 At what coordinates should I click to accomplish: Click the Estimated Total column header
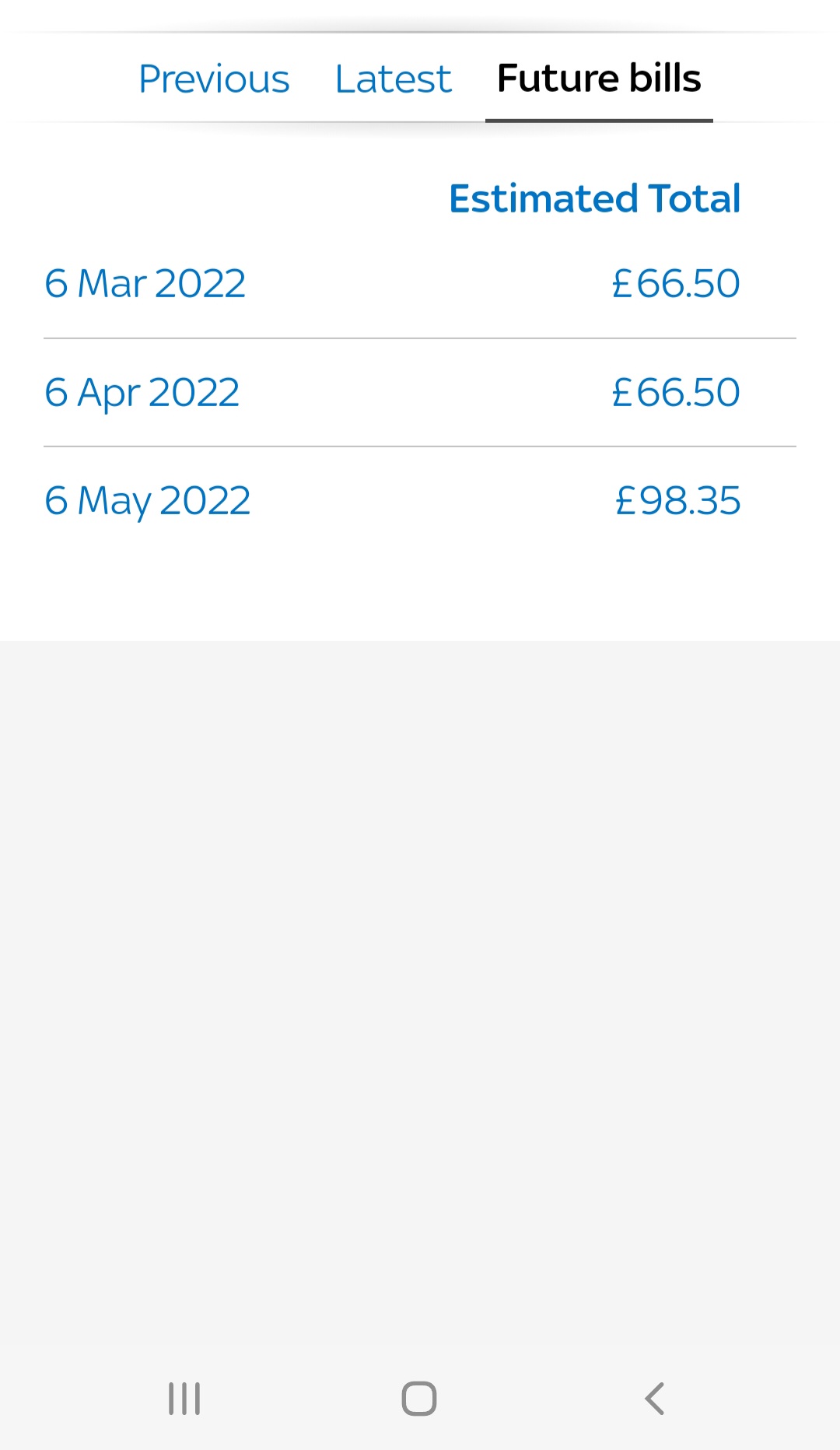[x=595, y=198]
